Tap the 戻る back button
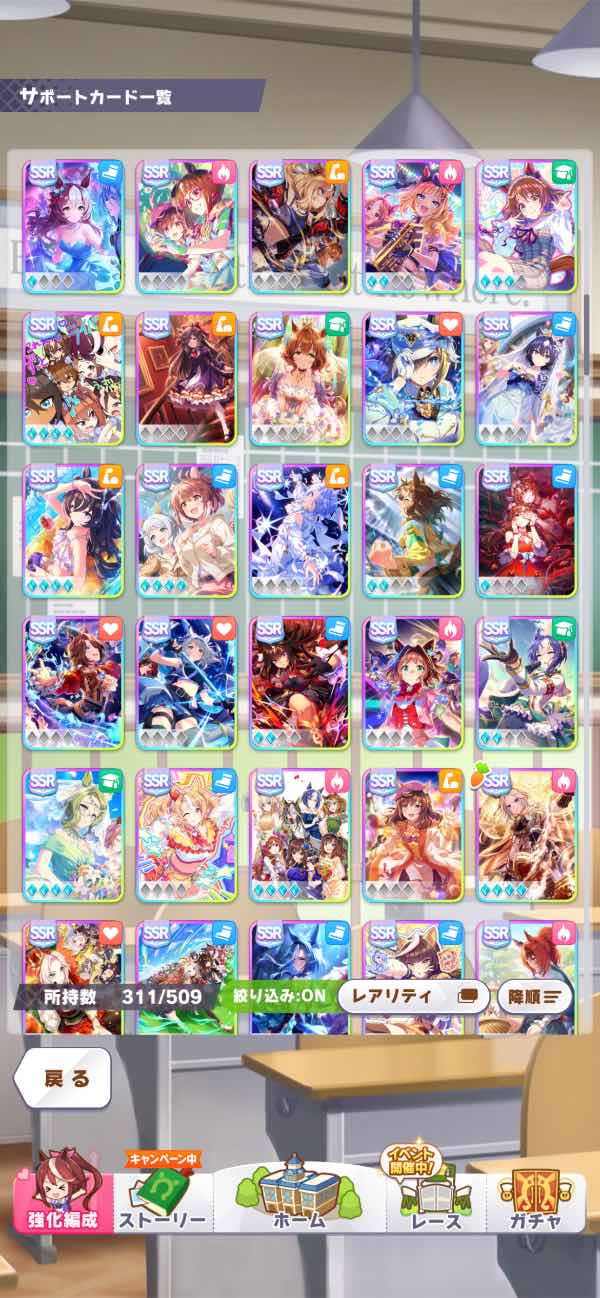Viewport: 600px width, 1298px height. click(x=62, y=1078)
